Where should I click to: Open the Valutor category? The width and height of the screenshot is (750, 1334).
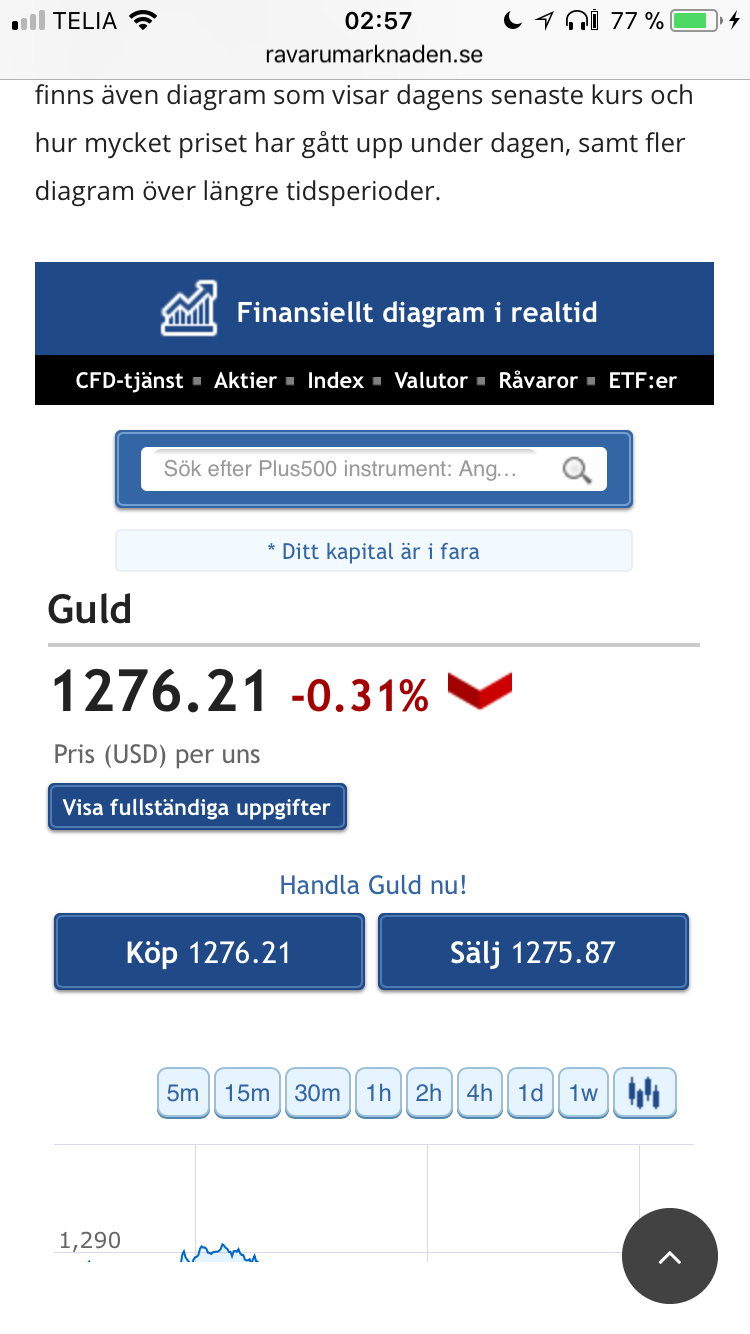(431, 381)
